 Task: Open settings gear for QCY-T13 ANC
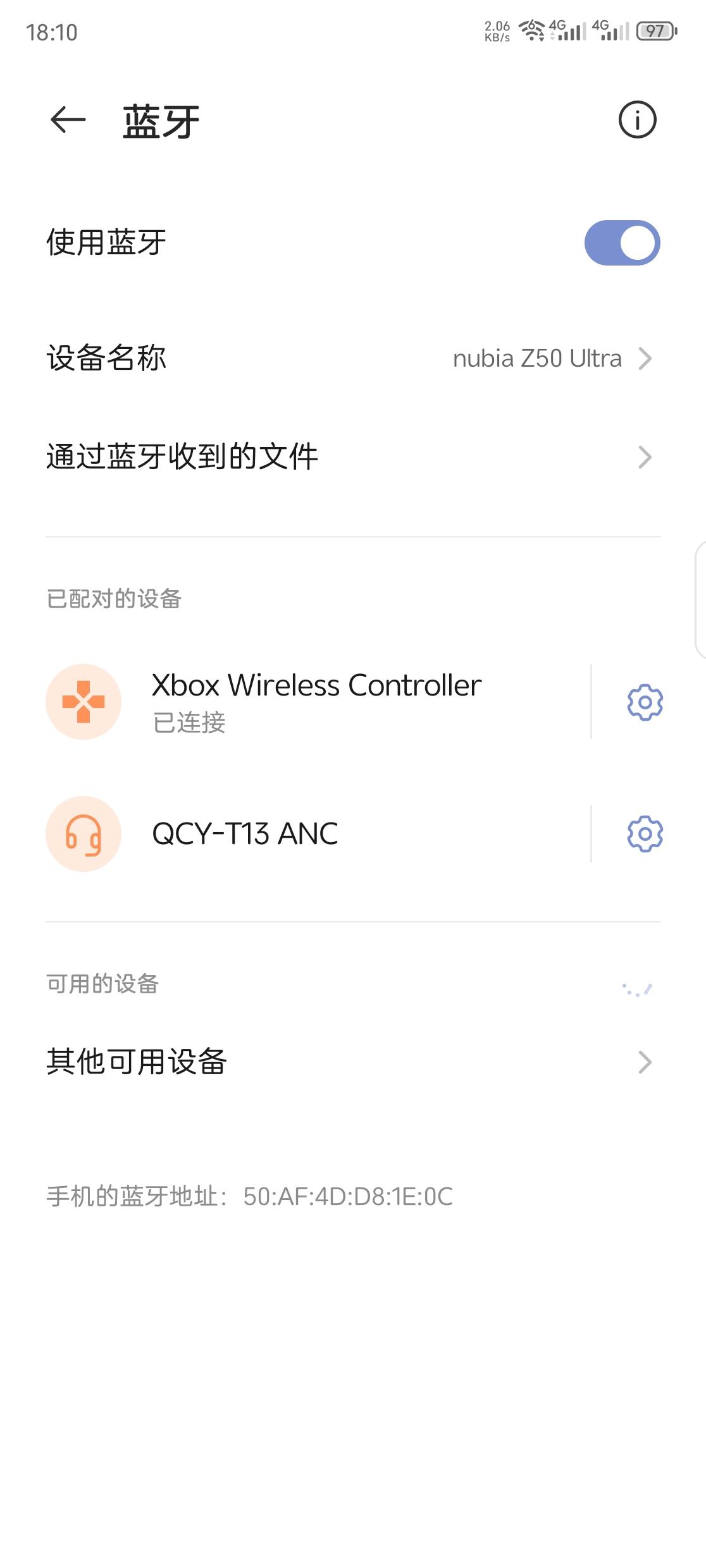click(645, 834)
